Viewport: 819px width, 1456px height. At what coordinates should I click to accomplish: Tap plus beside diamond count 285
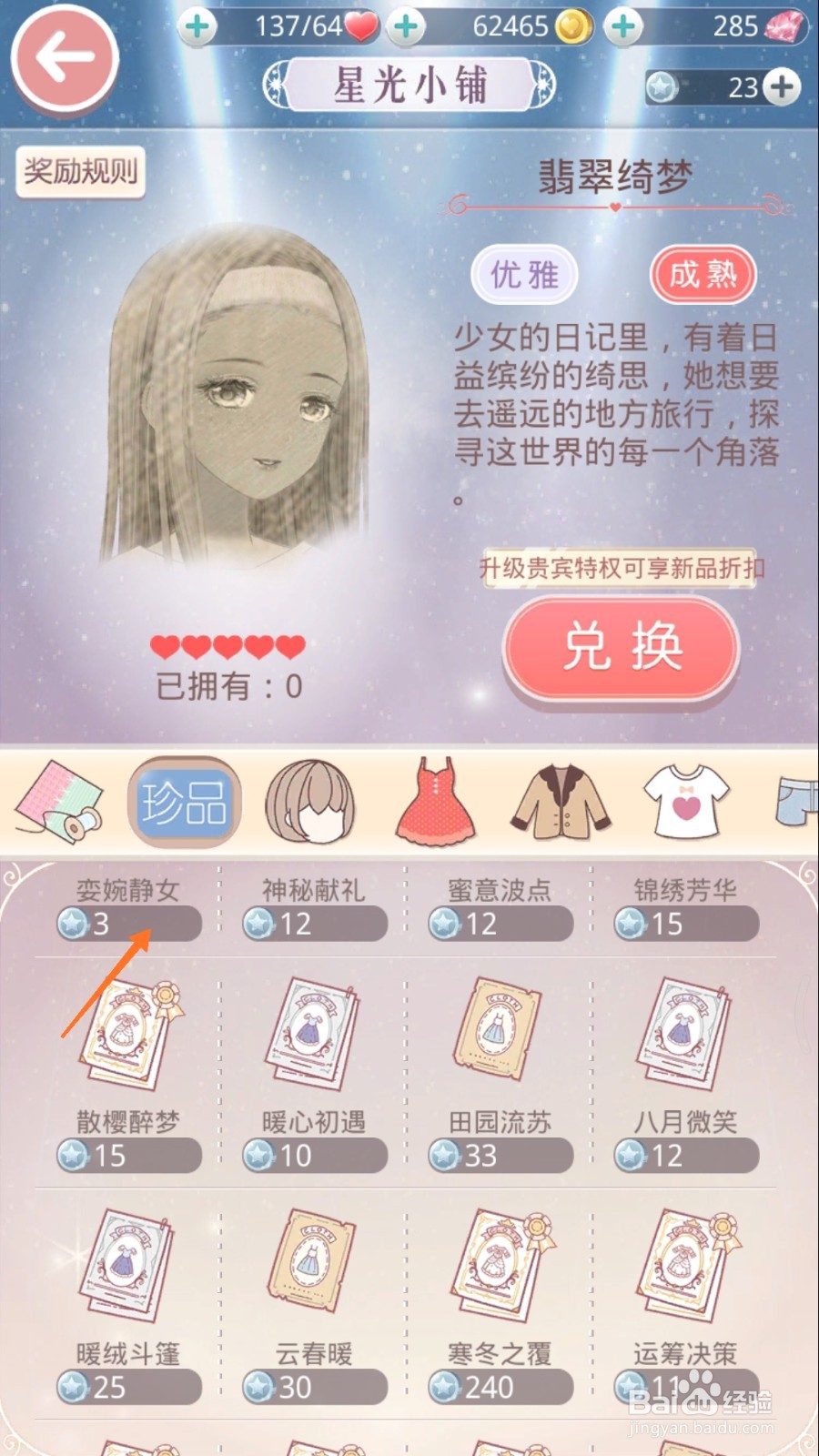(x=624, y=26)
